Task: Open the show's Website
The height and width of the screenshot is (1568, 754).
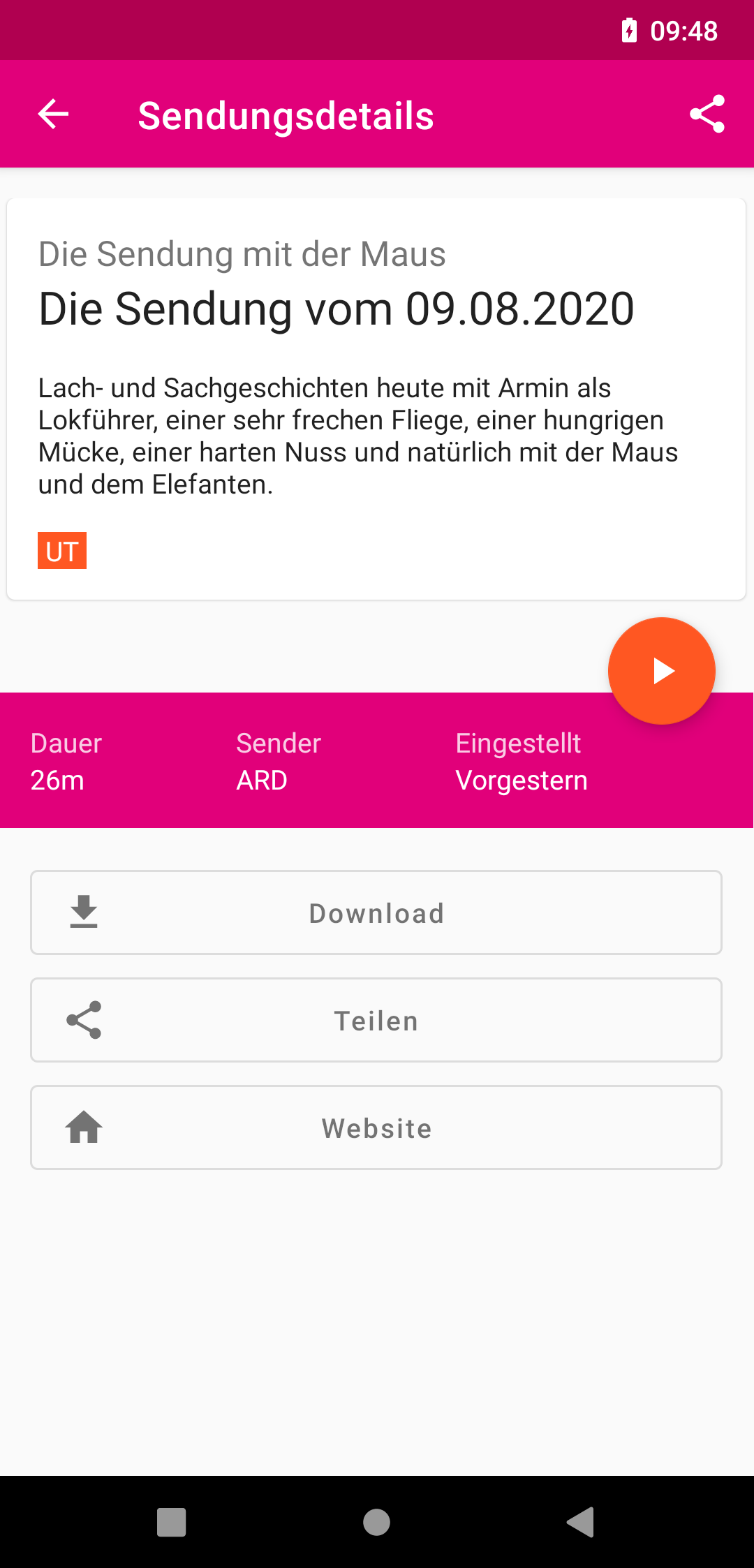Action: 376,1127
